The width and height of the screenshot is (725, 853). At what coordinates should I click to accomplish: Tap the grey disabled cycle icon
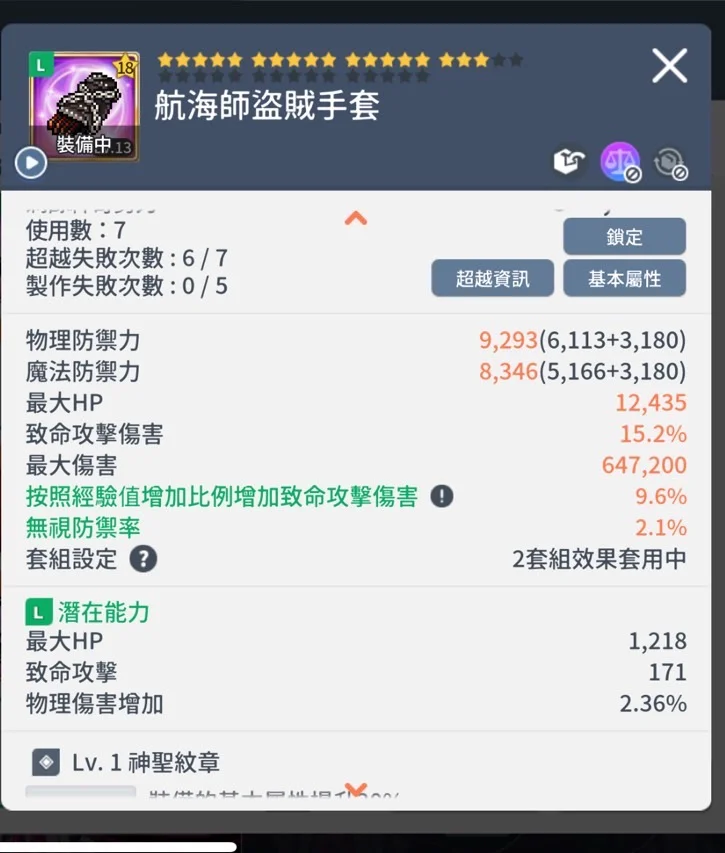(669, 162)
